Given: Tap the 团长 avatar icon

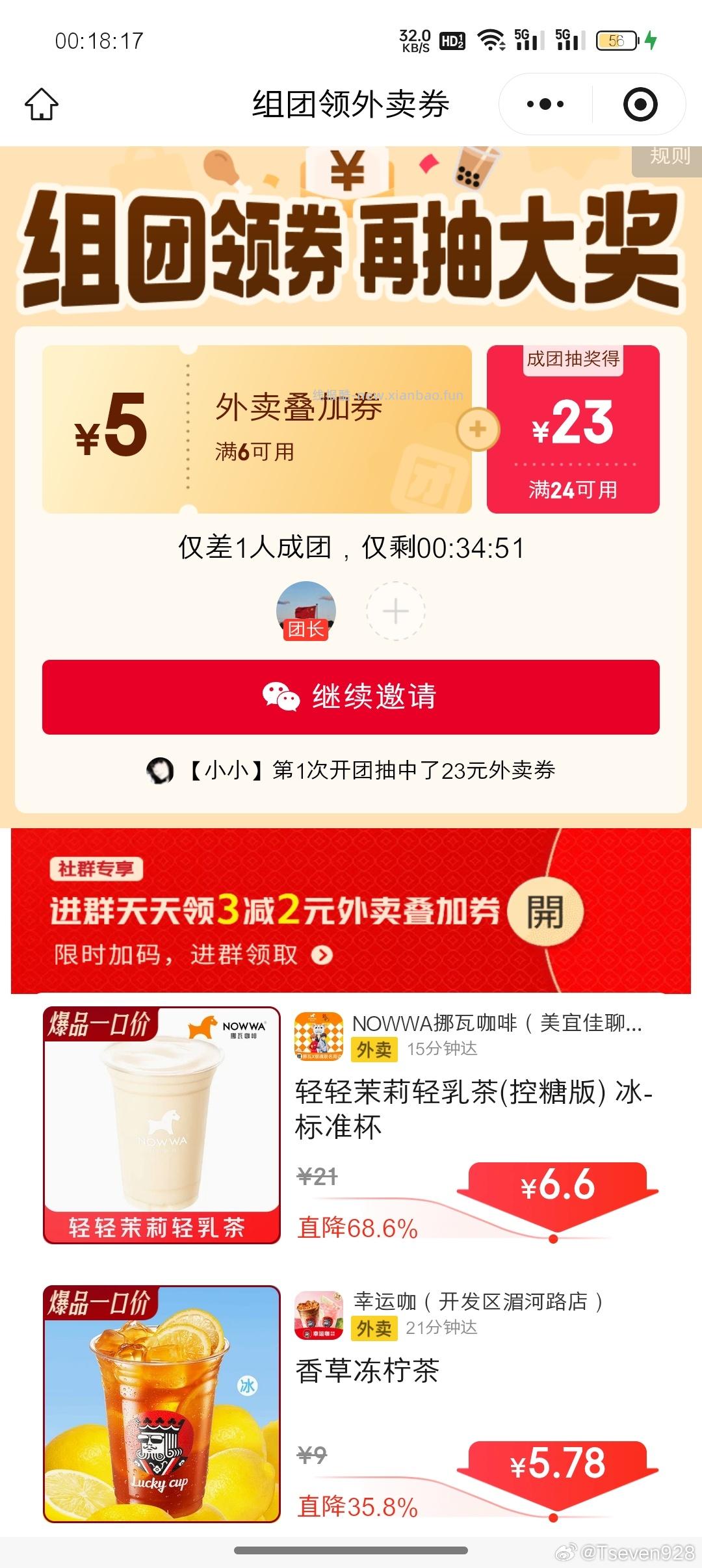Looking at the screenshot, I should coord(306,610).
